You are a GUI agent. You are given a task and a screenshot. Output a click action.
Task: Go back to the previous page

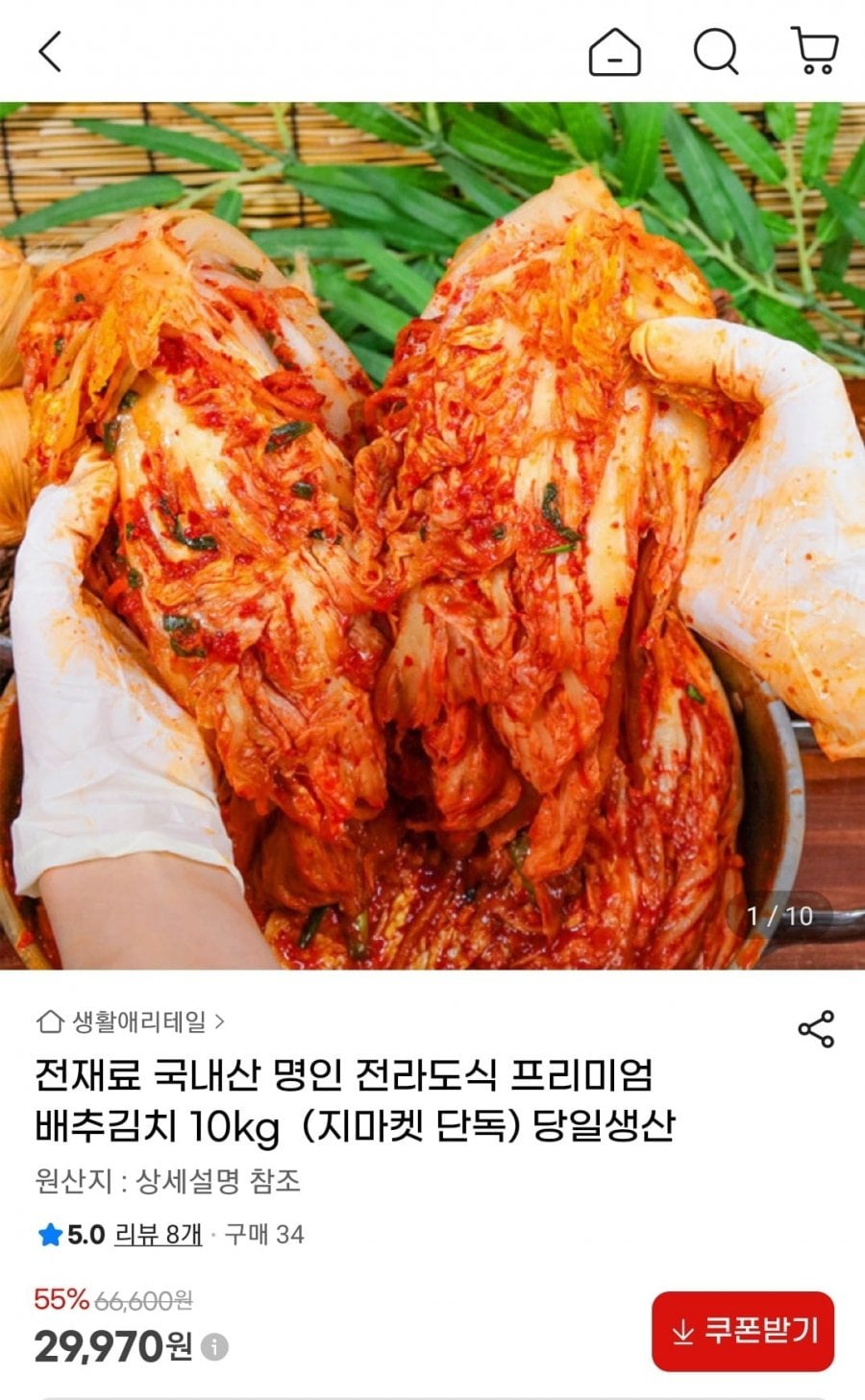pos(50,51)
